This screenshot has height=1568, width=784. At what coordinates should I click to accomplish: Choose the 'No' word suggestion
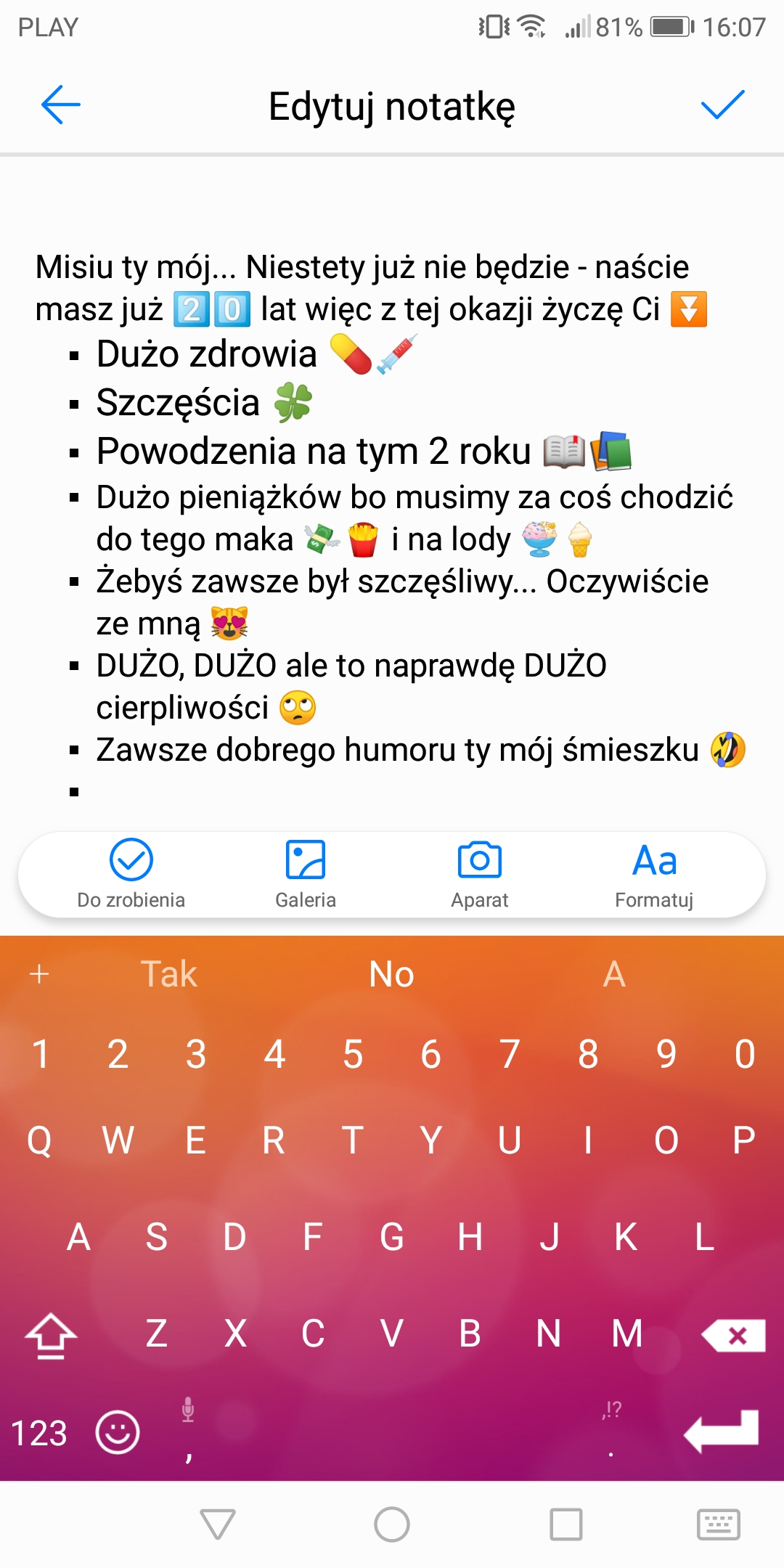point(391,974)
